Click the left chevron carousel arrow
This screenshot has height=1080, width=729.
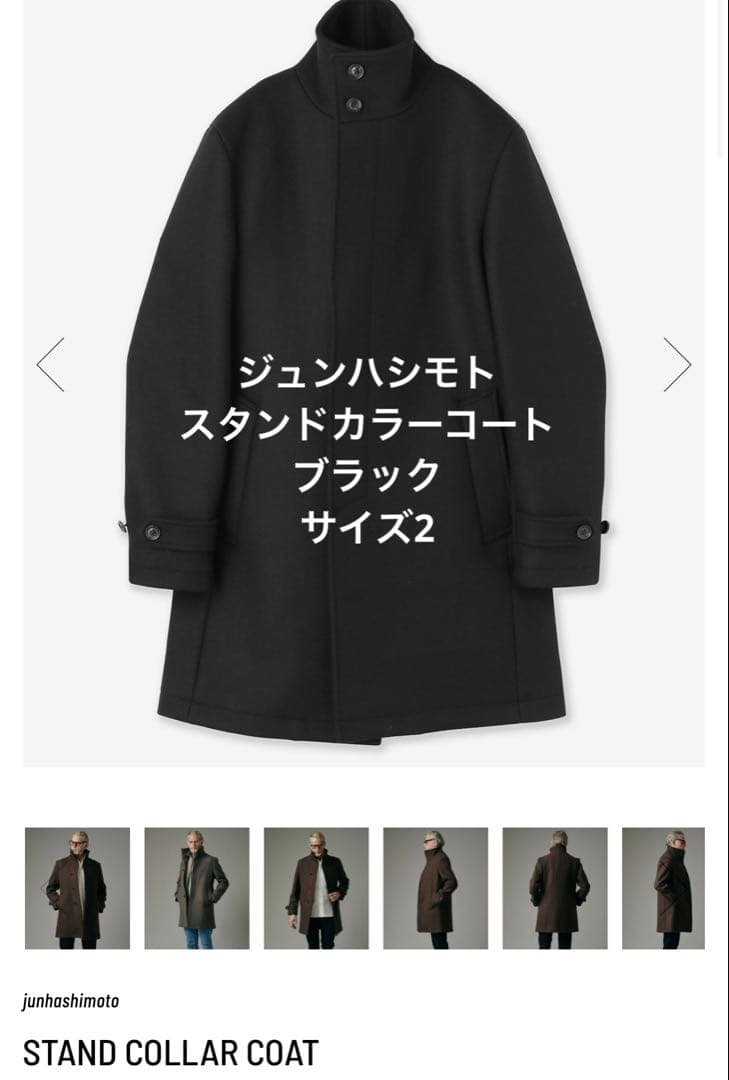pyautogui.click(x=51, y=363)
